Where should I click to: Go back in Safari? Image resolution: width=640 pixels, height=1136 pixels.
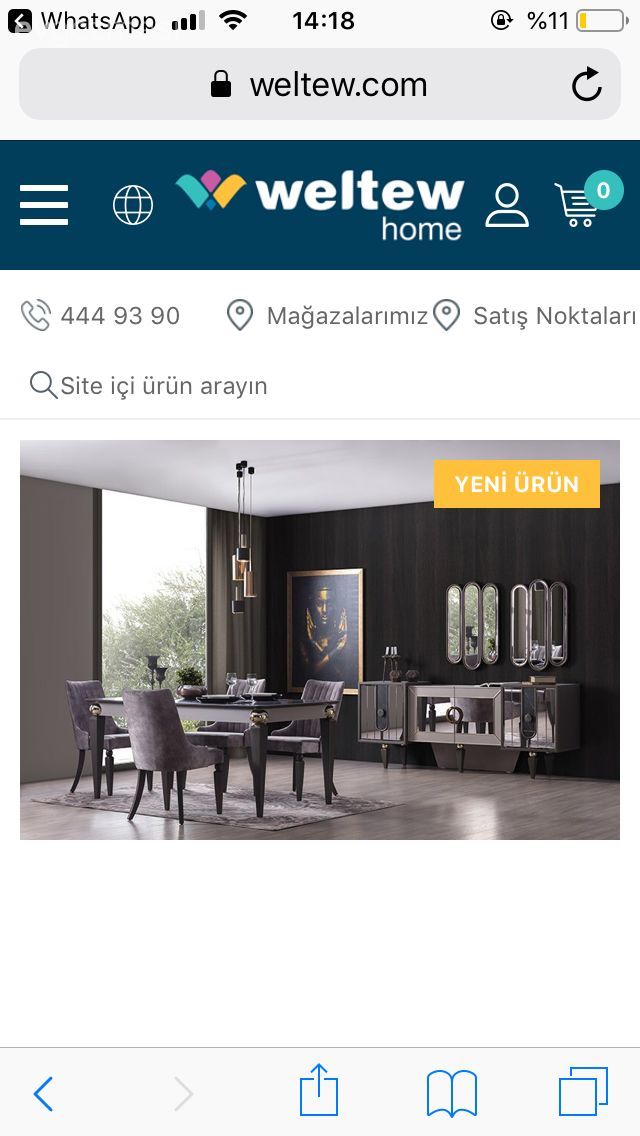coord(43,1094)
